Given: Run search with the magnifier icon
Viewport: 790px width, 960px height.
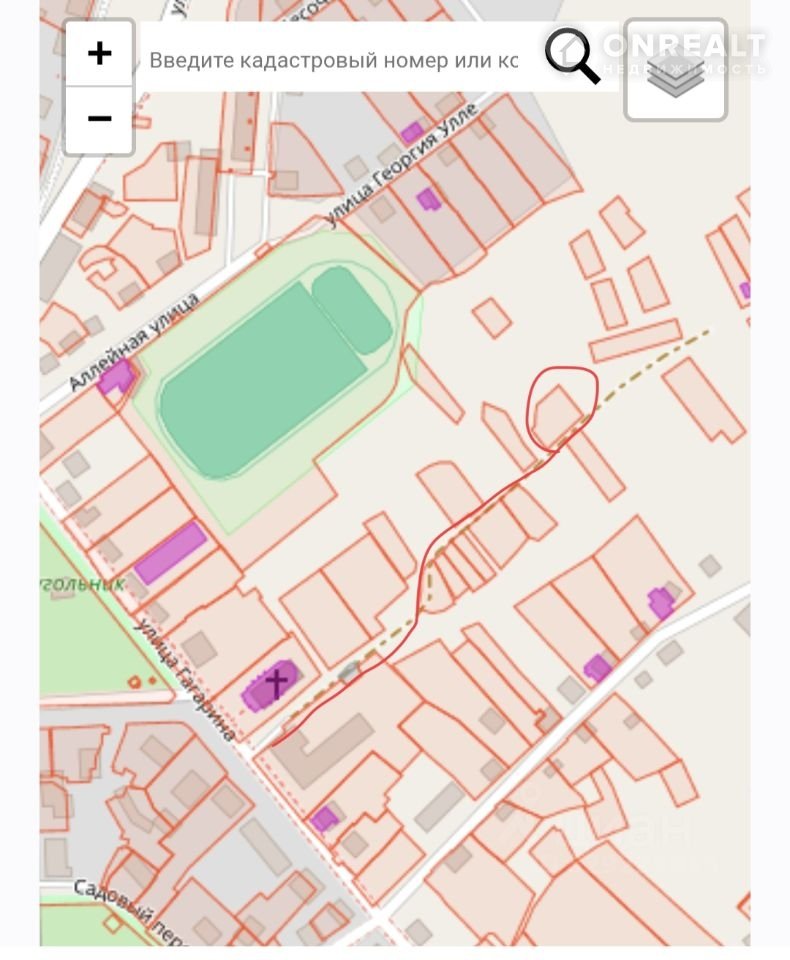Looking at the screenshot, I should tap(573, 56).
